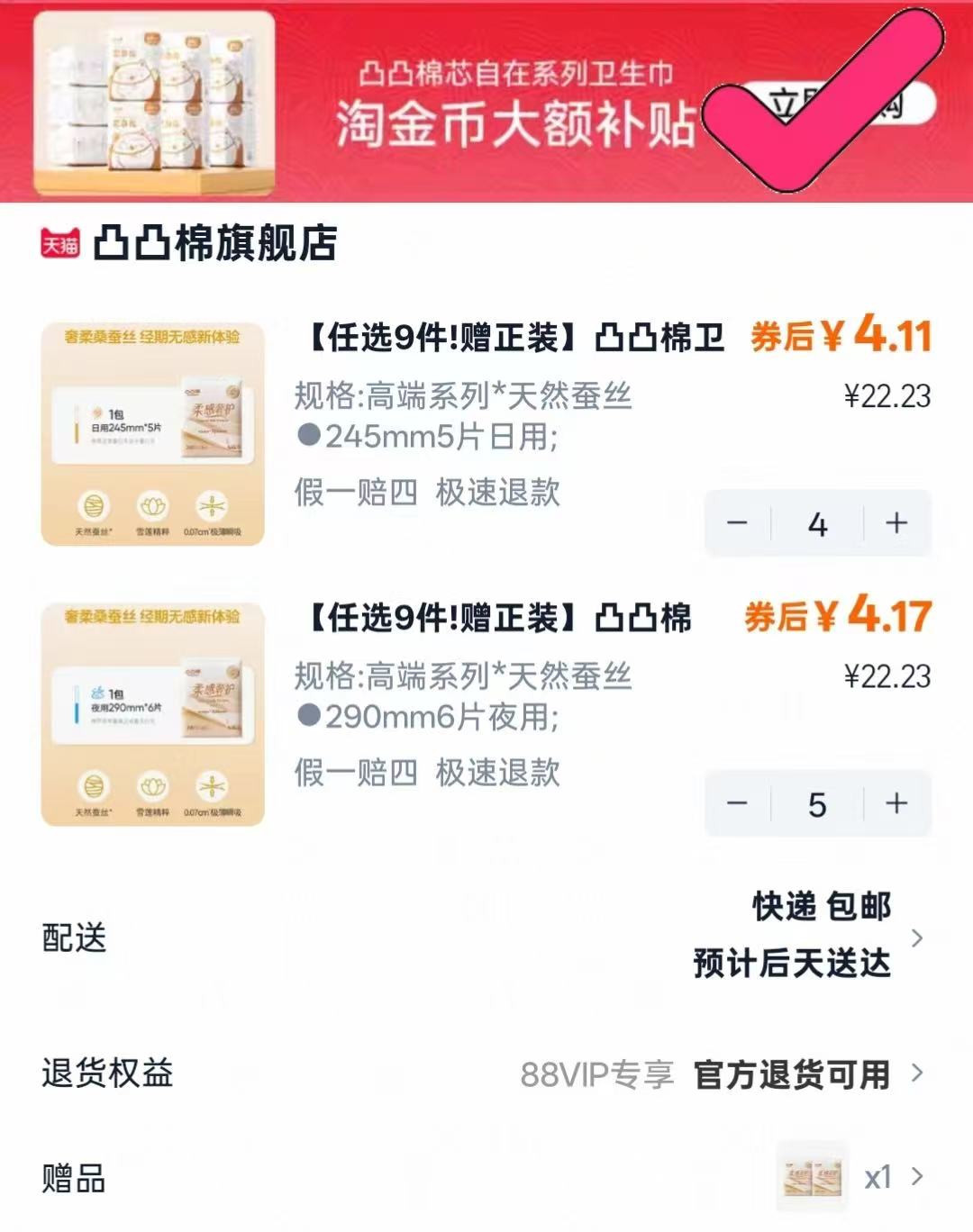
Task: Click the 88VIP专享 官方退货可用 text
Action: (703, 1073)
